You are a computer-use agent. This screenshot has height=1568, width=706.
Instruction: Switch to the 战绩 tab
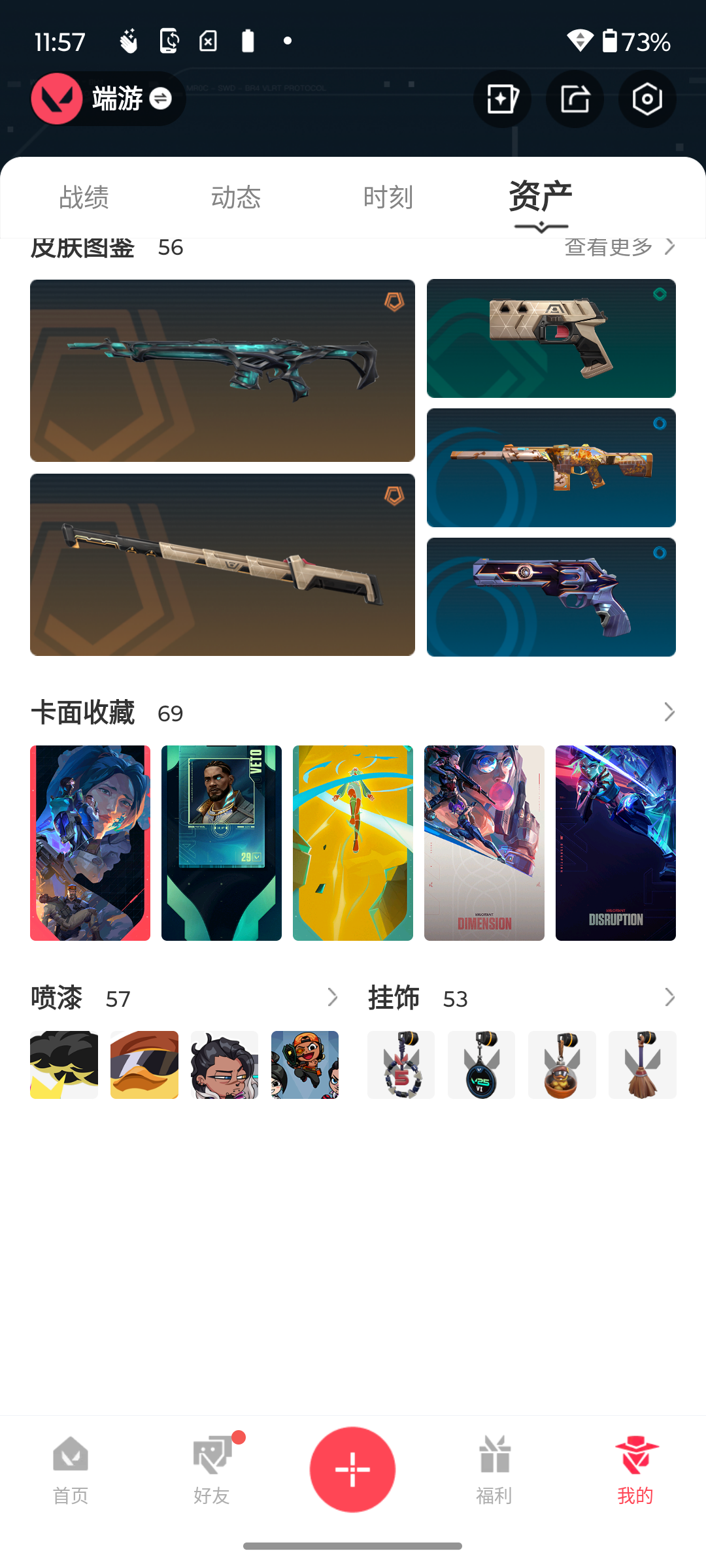[84, 197]
